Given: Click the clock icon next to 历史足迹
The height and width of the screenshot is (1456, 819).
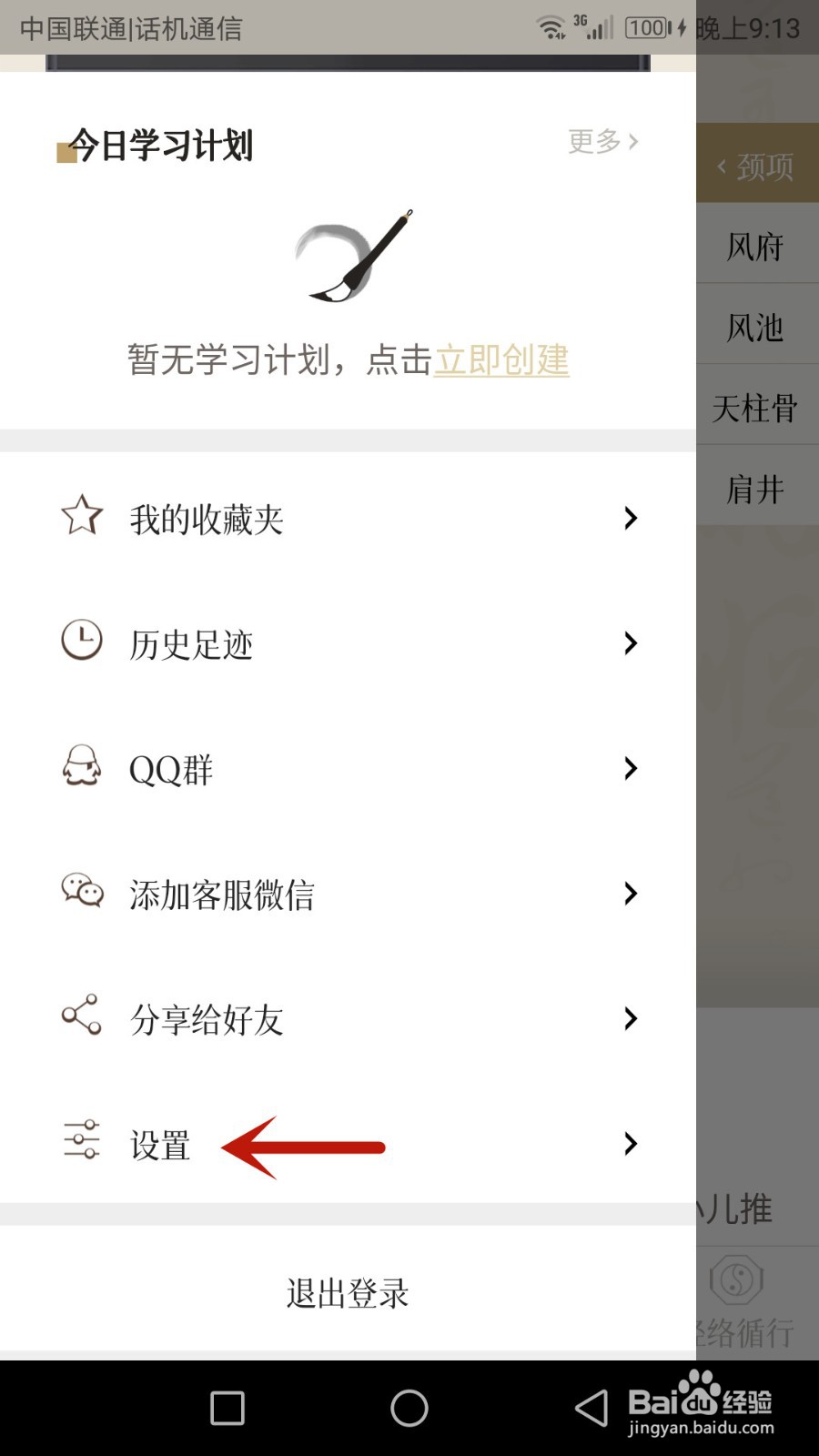Looking at the screenshot, I should (80, 642).
